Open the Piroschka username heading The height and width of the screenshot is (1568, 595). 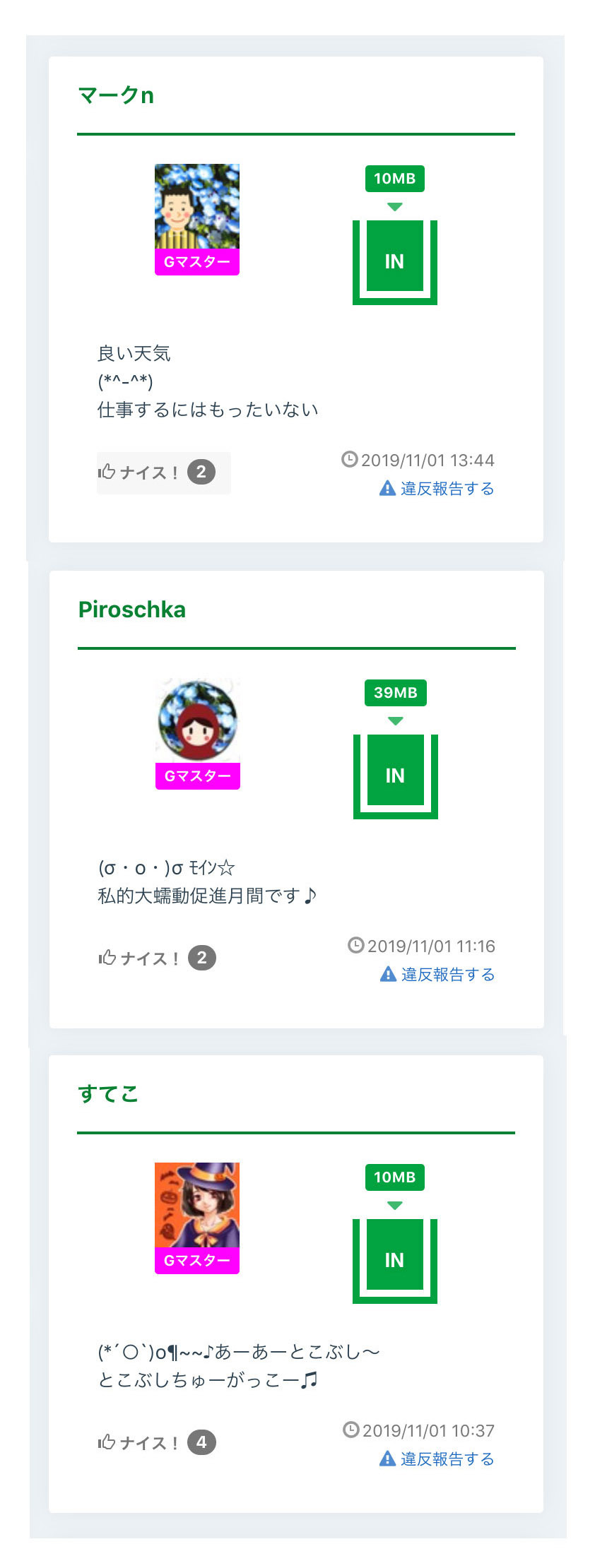click(132, 610)
